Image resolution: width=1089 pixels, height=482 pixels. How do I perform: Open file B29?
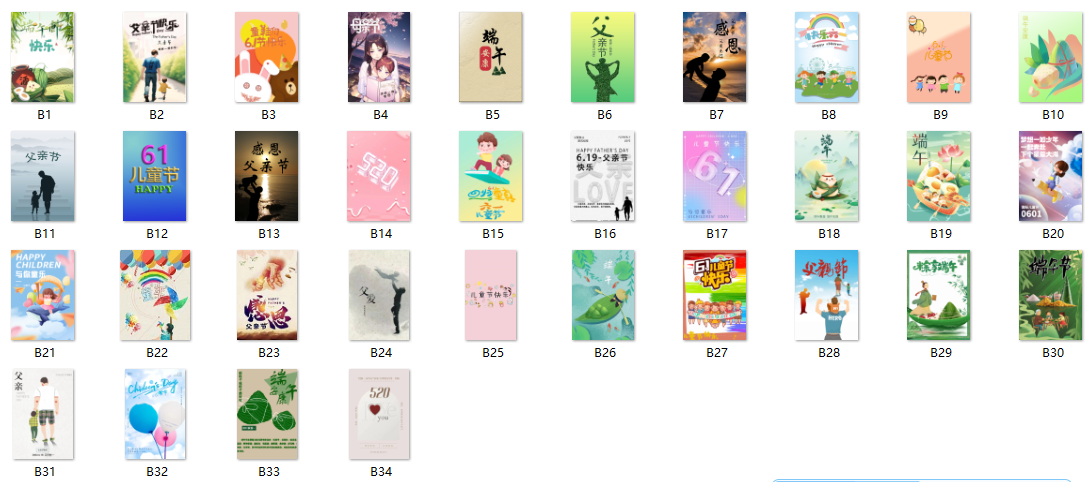click(939, 295)
